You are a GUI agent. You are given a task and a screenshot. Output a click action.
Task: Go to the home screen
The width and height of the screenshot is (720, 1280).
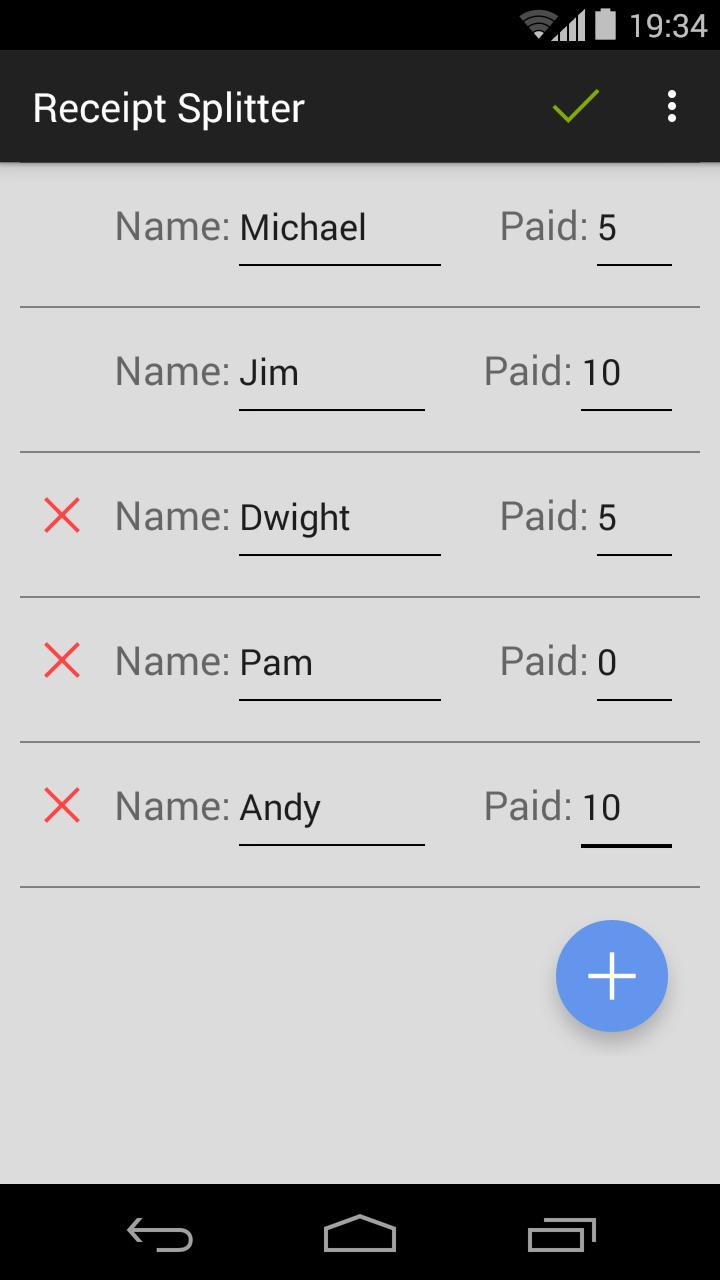point(360,1235)
